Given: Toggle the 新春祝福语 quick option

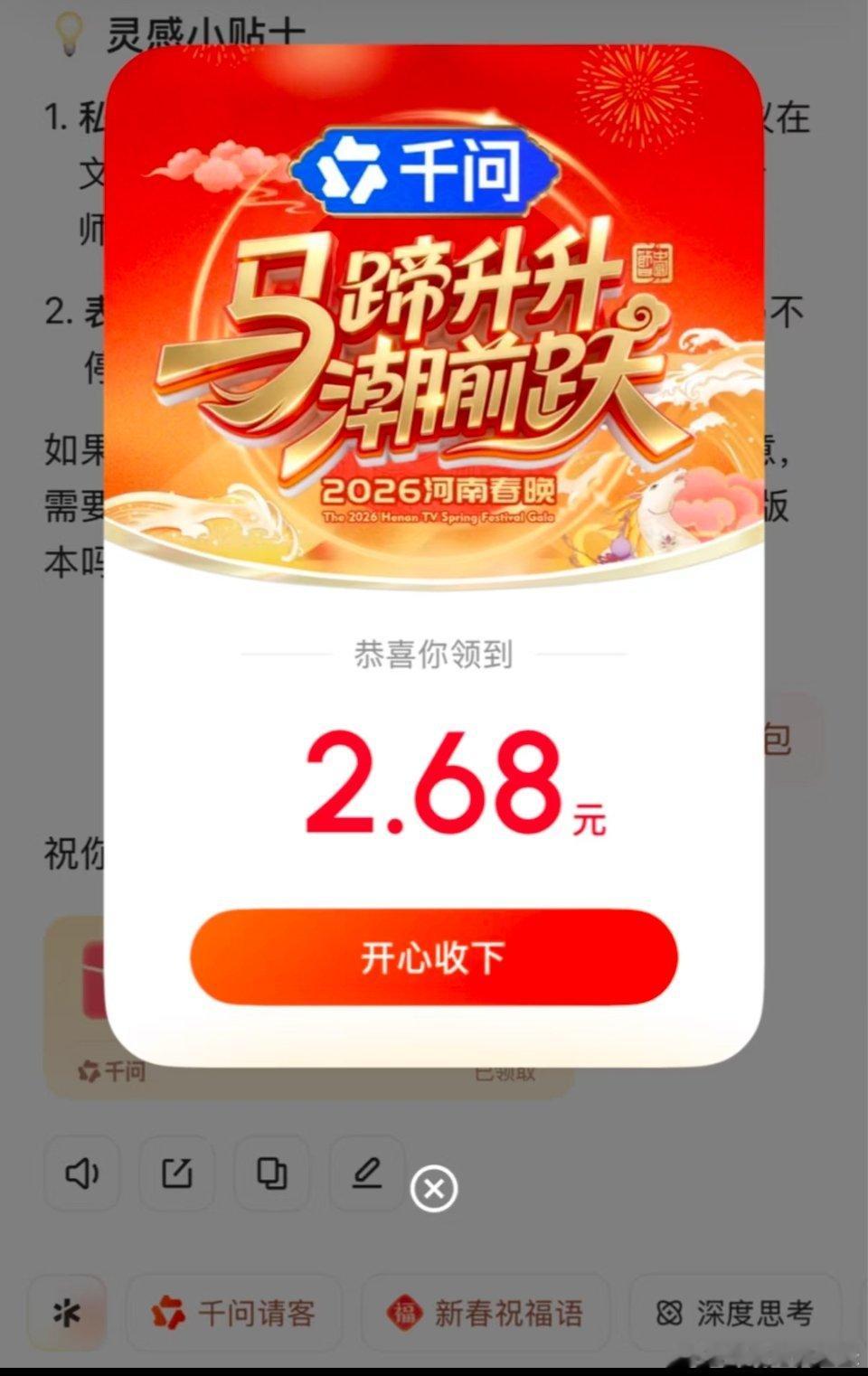Looking at the screenshot, I should point(486,1312).
